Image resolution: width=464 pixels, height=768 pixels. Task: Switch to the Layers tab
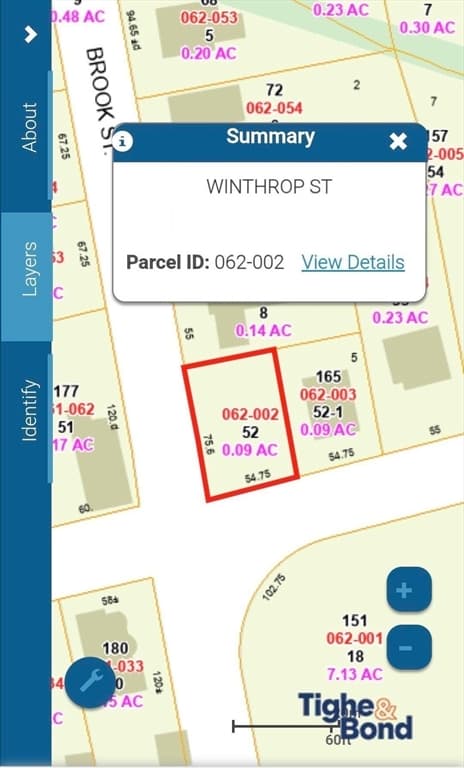click(x=27, y=268)
